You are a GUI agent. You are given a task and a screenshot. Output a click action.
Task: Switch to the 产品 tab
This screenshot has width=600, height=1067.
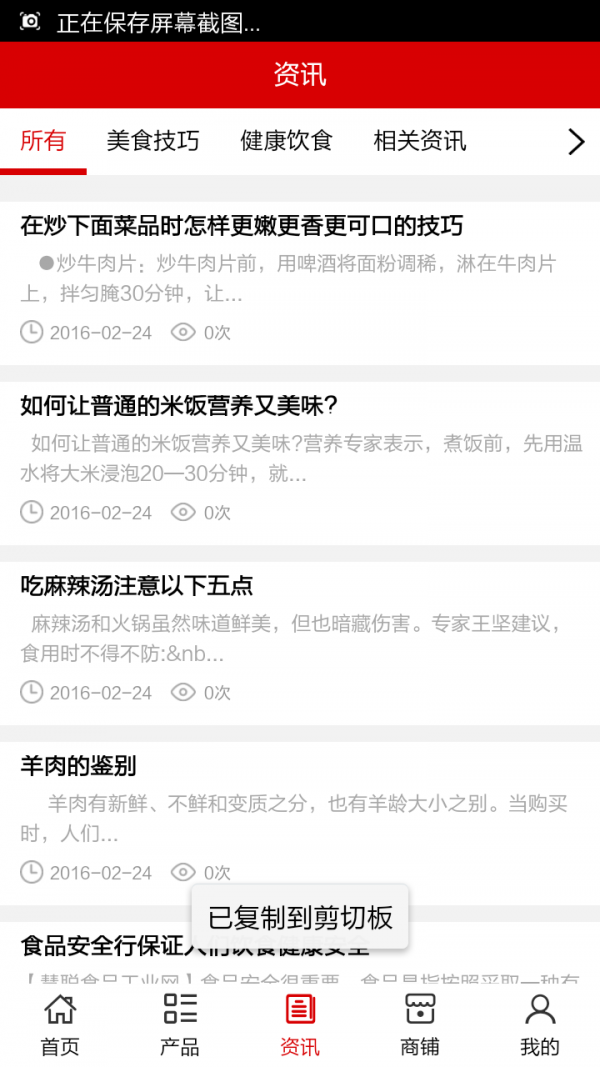(x=180, y=1024)
